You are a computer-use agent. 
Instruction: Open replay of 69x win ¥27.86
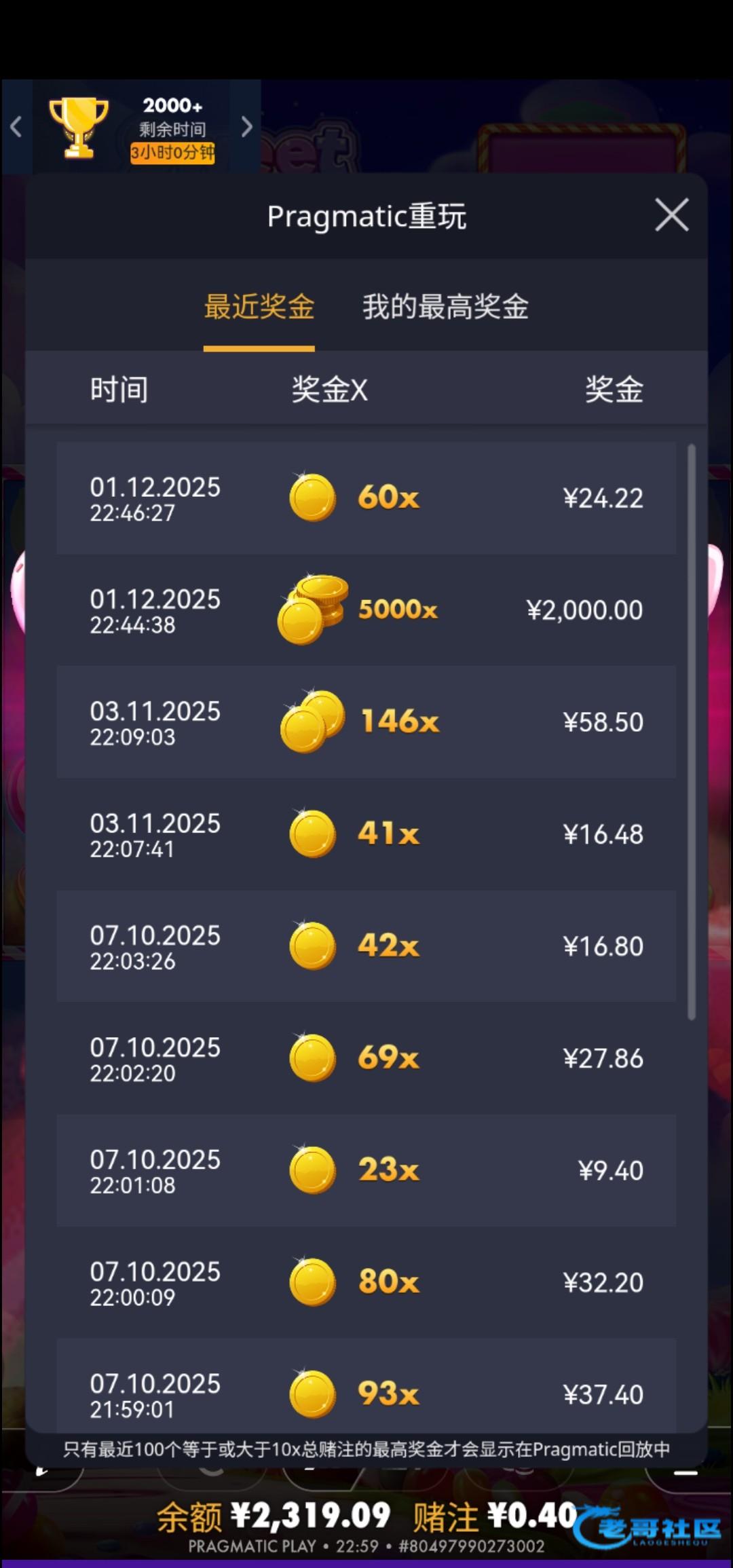click(x=366, y=1058)
